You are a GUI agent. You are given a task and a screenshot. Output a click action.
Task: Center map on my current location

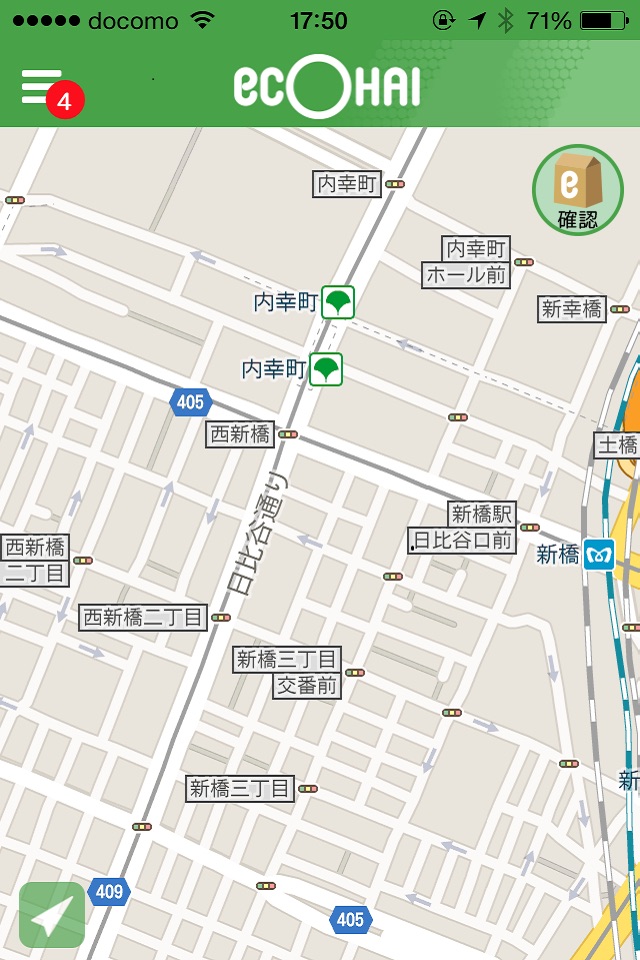pos(52,914)
